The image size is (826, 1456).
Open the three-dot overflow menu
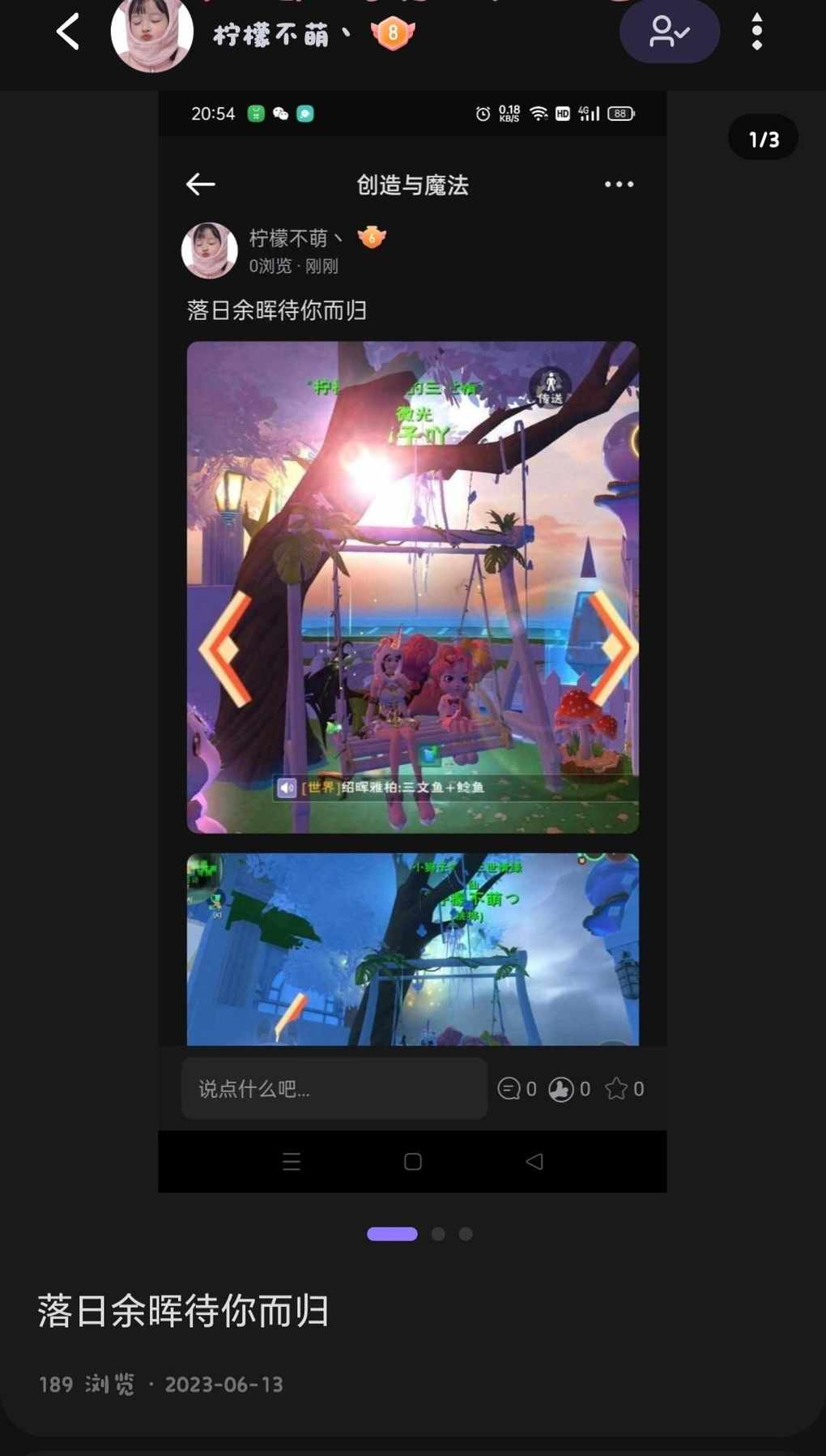pyautogui.click(x=756, y=32)
